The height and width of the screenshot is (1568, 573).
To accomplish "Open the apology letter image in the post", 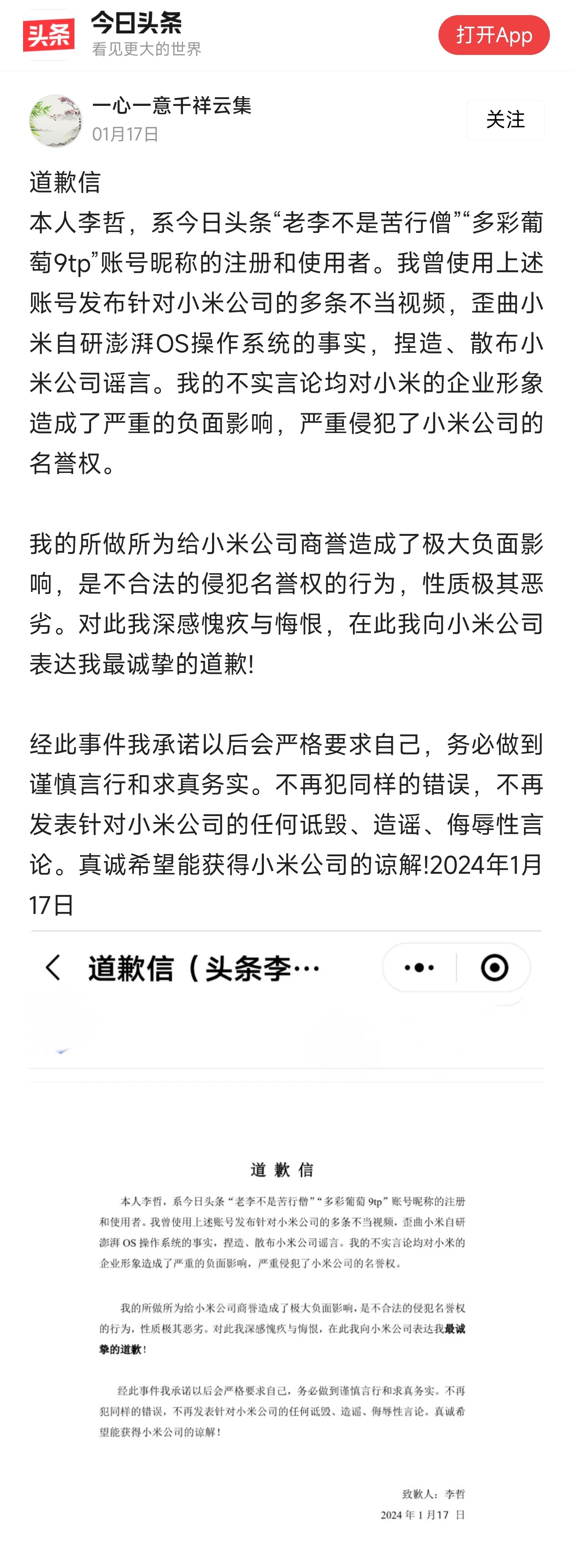I will (286, 1248).
